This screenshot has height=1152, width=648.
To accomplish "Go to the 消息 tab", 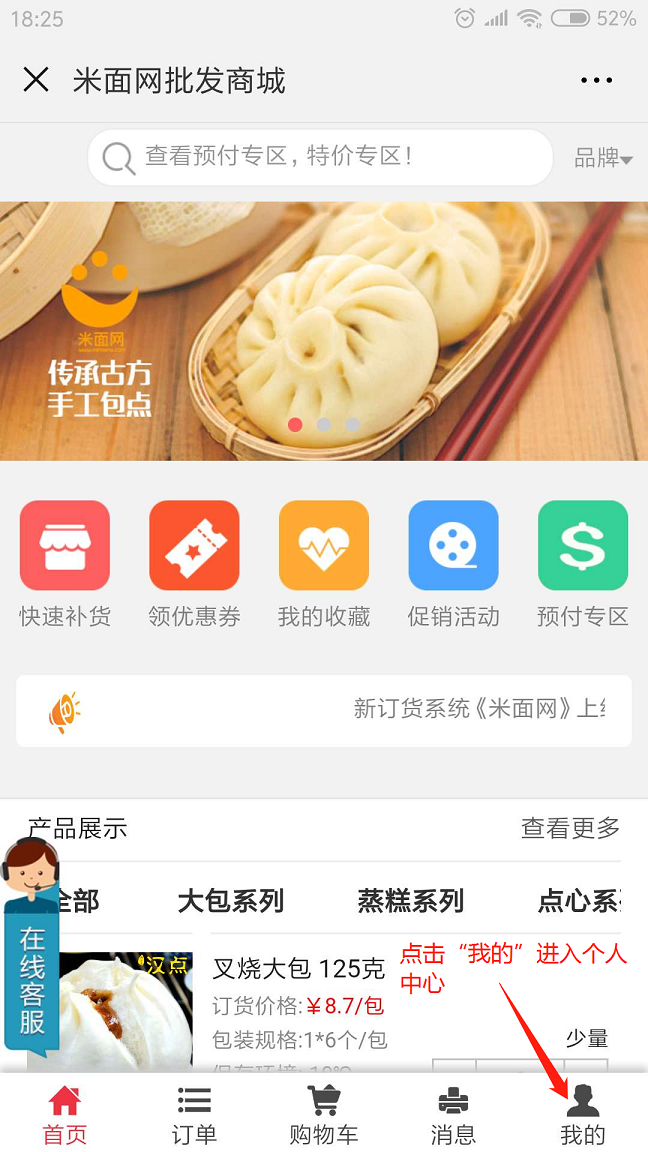I will point(453,1115).
